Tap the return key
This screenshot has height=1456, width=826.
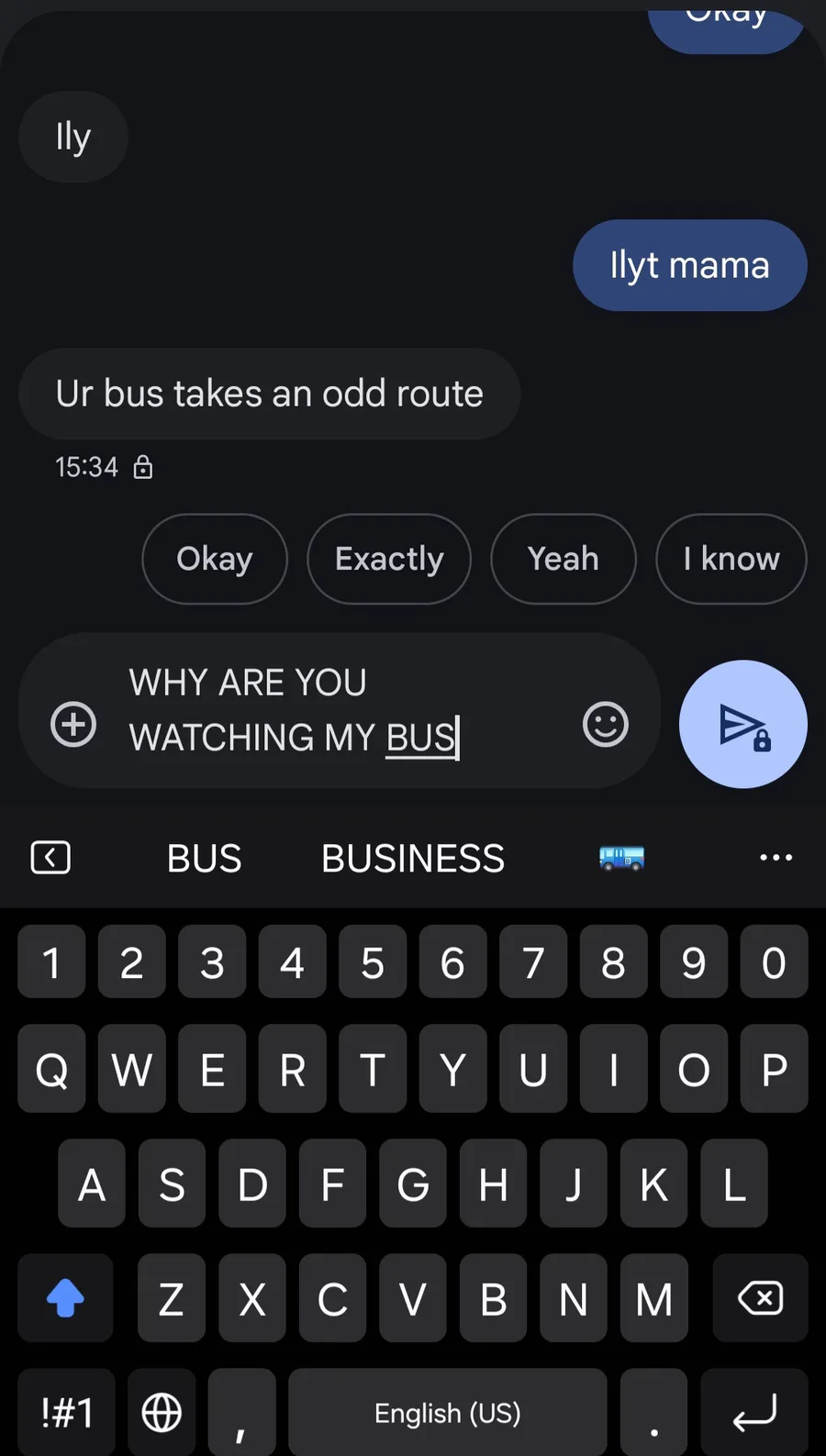click(754, 1412)
